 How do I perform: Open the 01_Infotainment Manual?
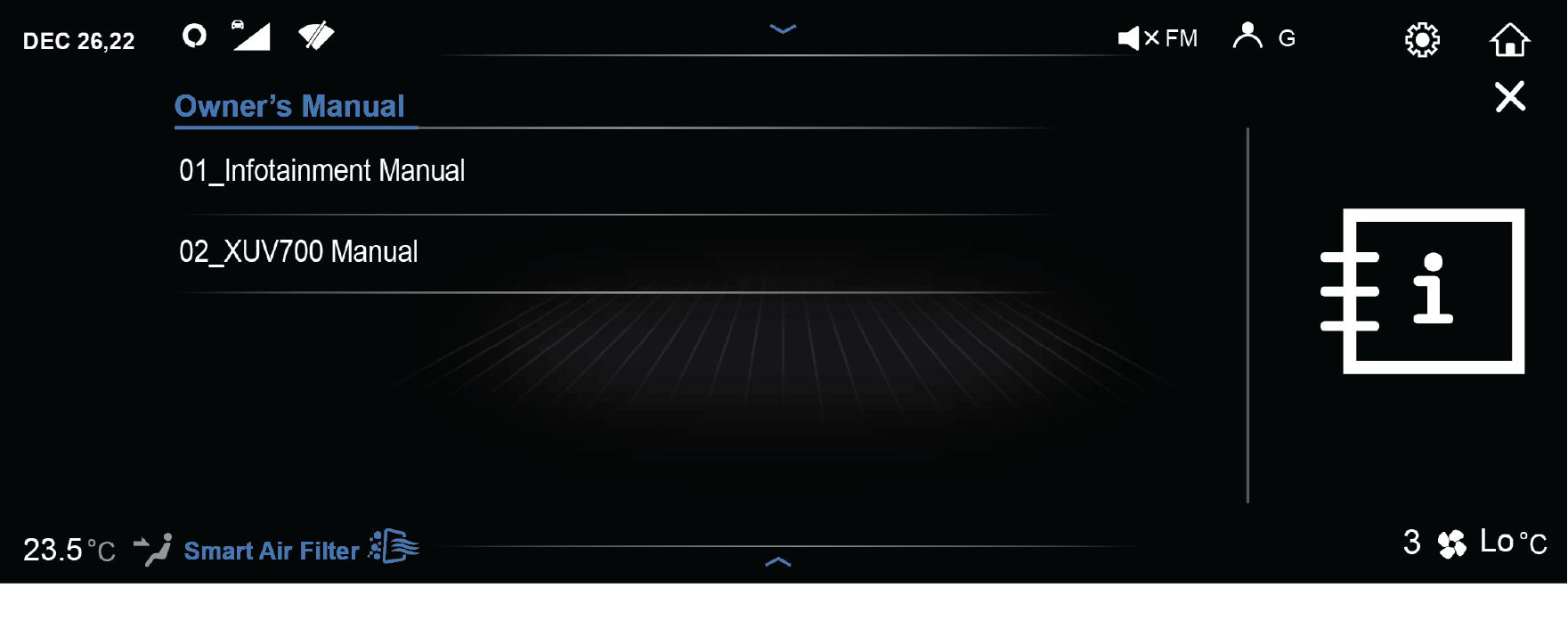click(x=321, y=170)
